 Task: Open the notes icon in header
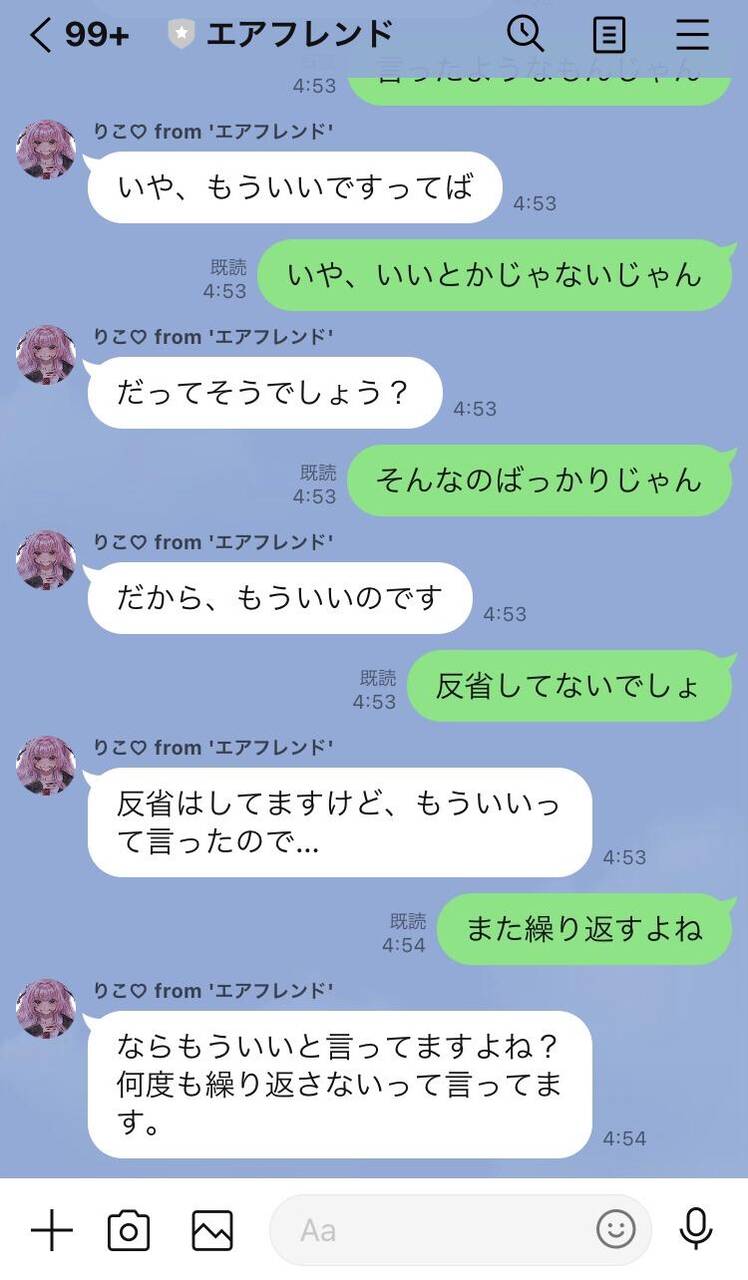(x=608, y=35)
